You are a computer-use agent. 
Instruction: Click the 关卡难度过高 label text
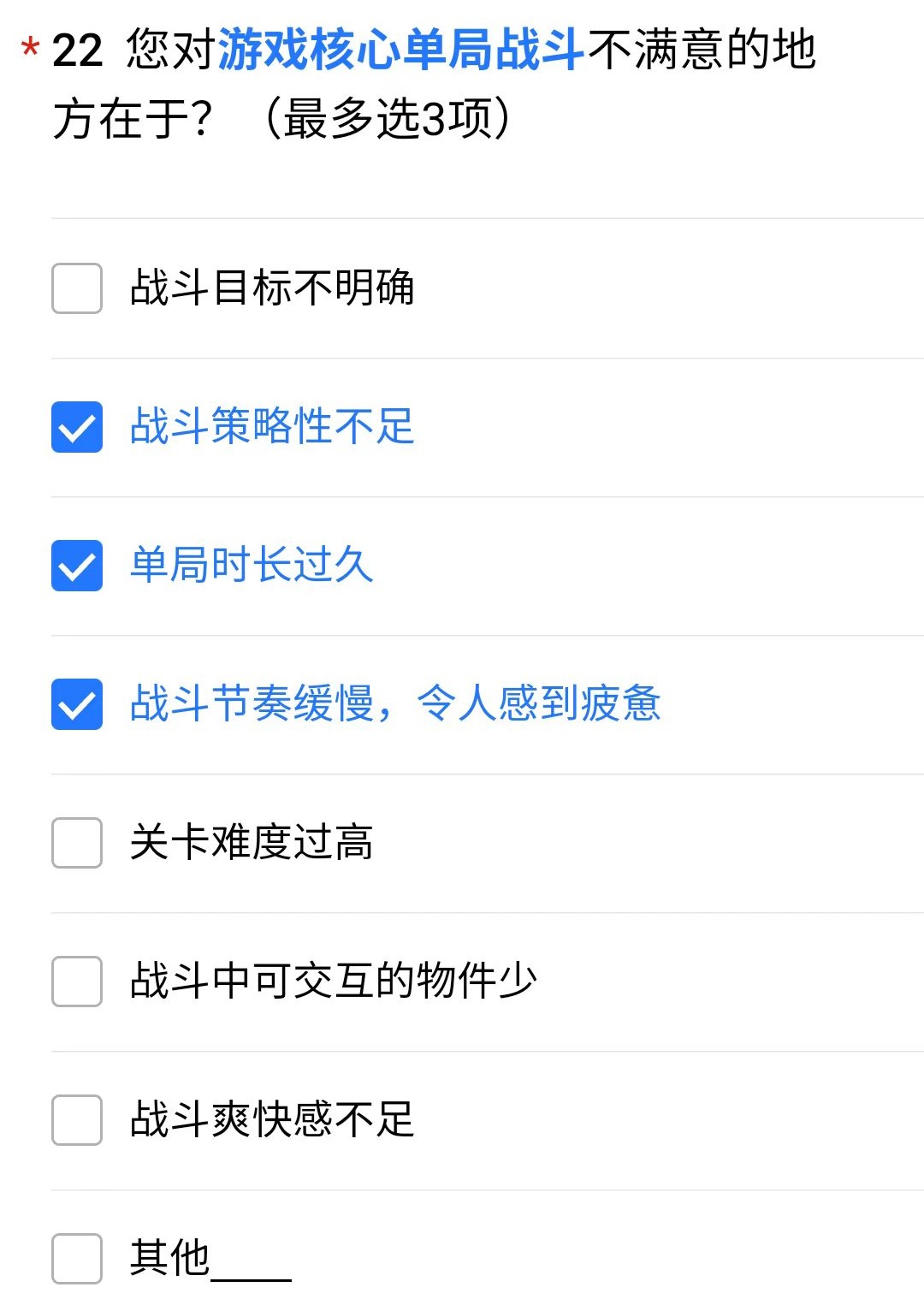click(252, 845)
